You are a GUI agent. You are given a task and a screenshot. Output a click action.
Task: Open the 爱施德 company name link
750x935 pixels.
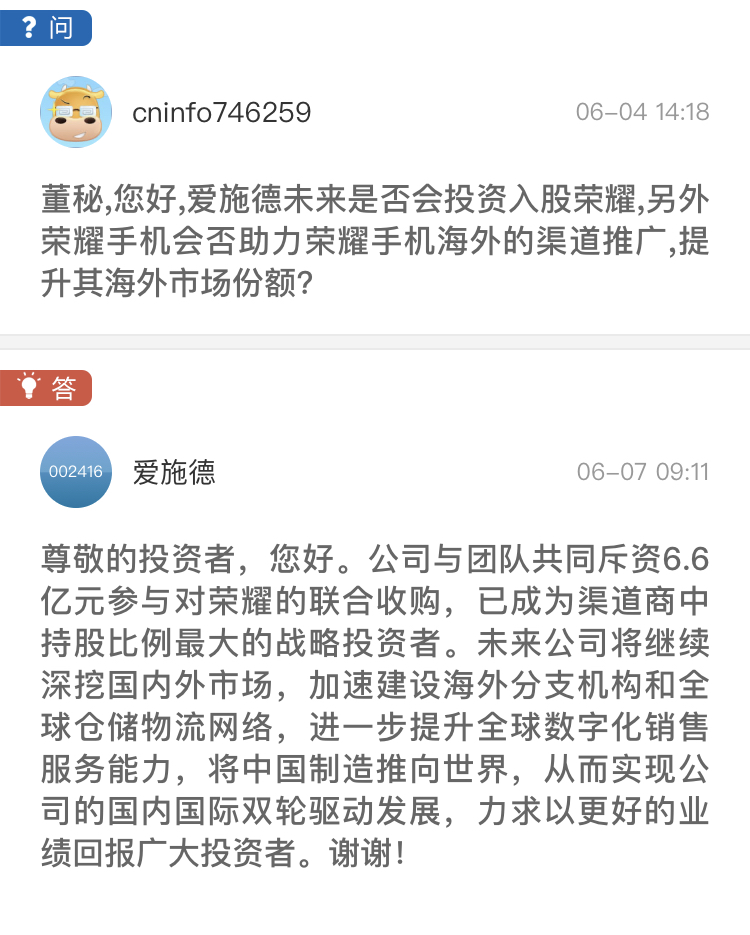174,472
